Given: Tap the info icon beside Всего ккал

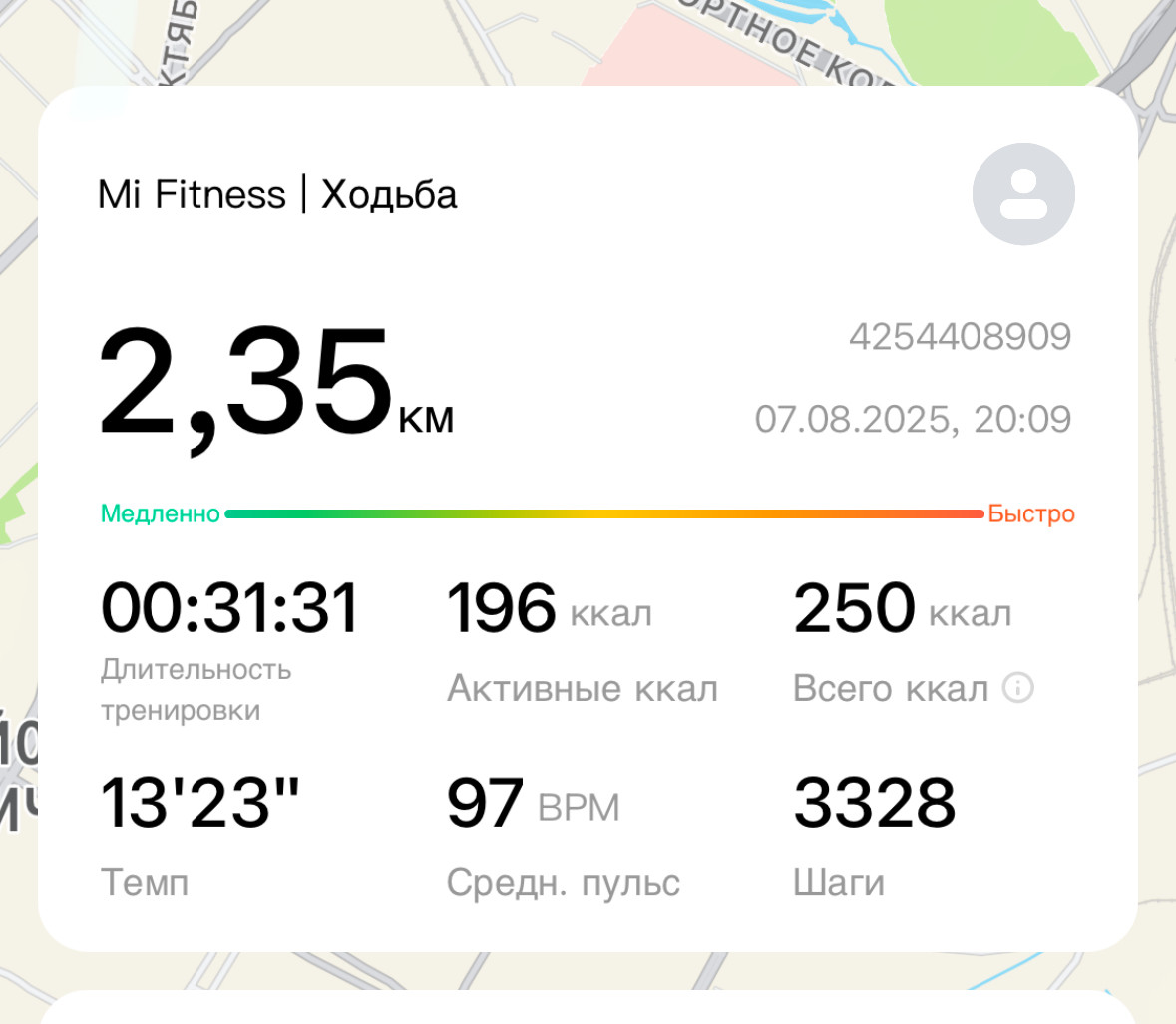Looking at the screenshot, I should pos(1018,687).
